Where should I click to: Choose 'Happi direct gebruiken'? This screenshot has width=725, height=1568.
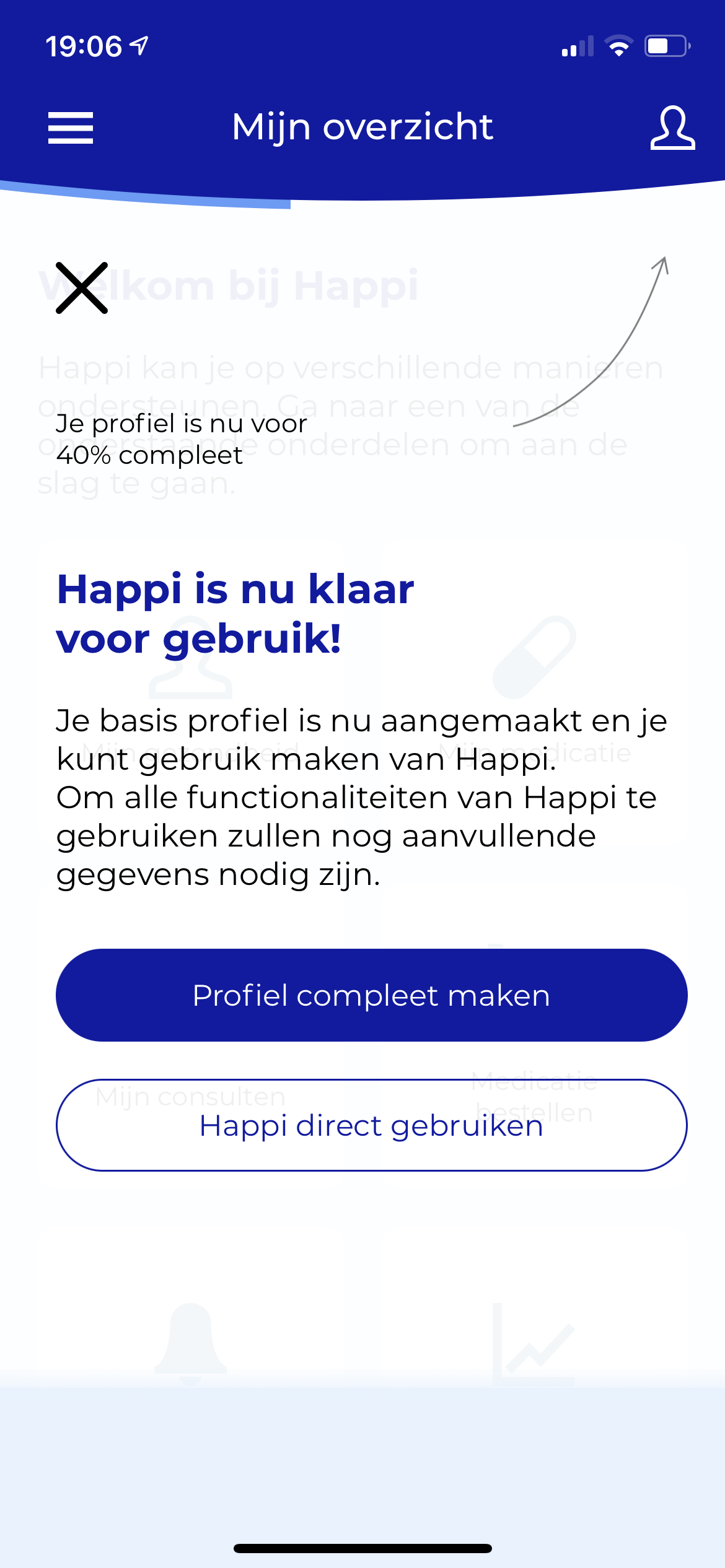tap(371, 1125)
